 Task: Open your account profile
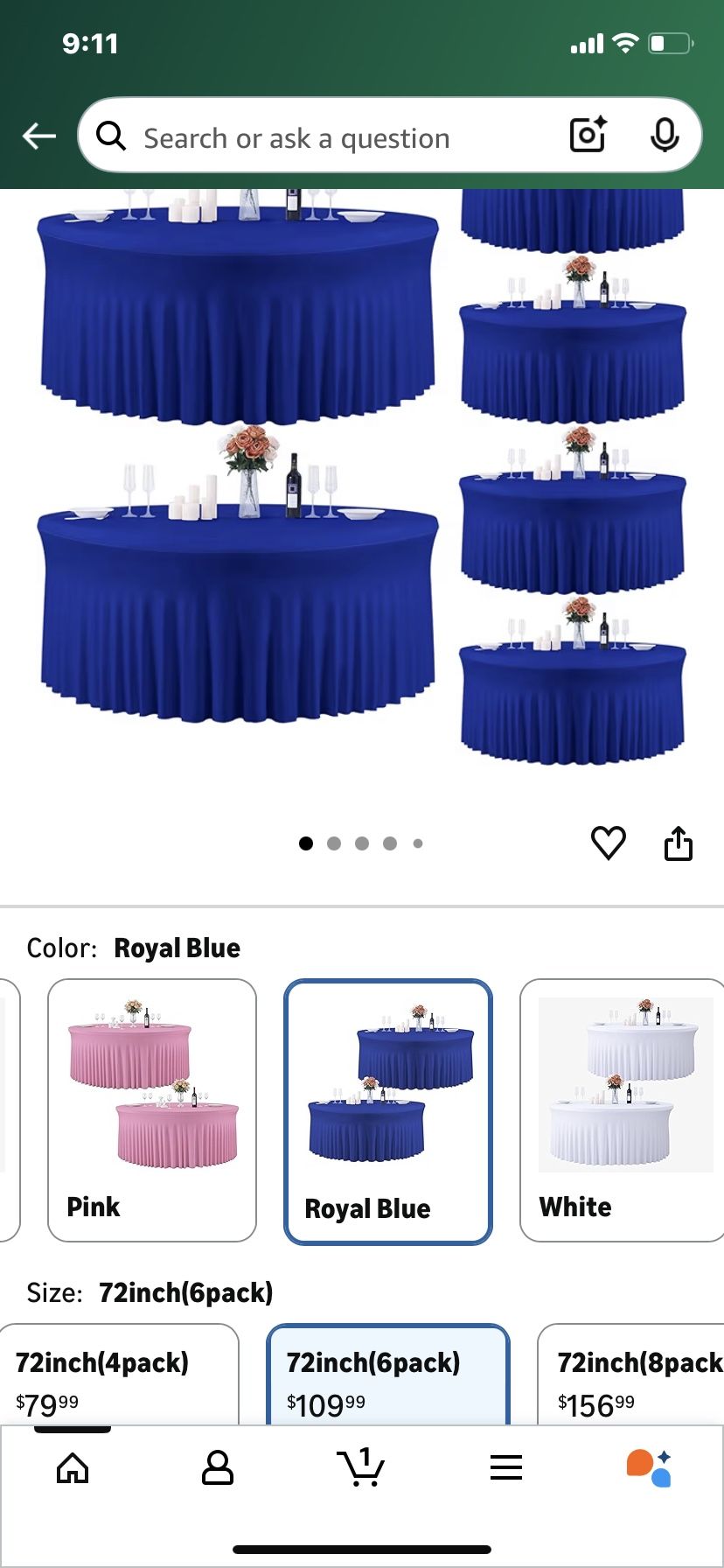click(x=217, y=1467)
